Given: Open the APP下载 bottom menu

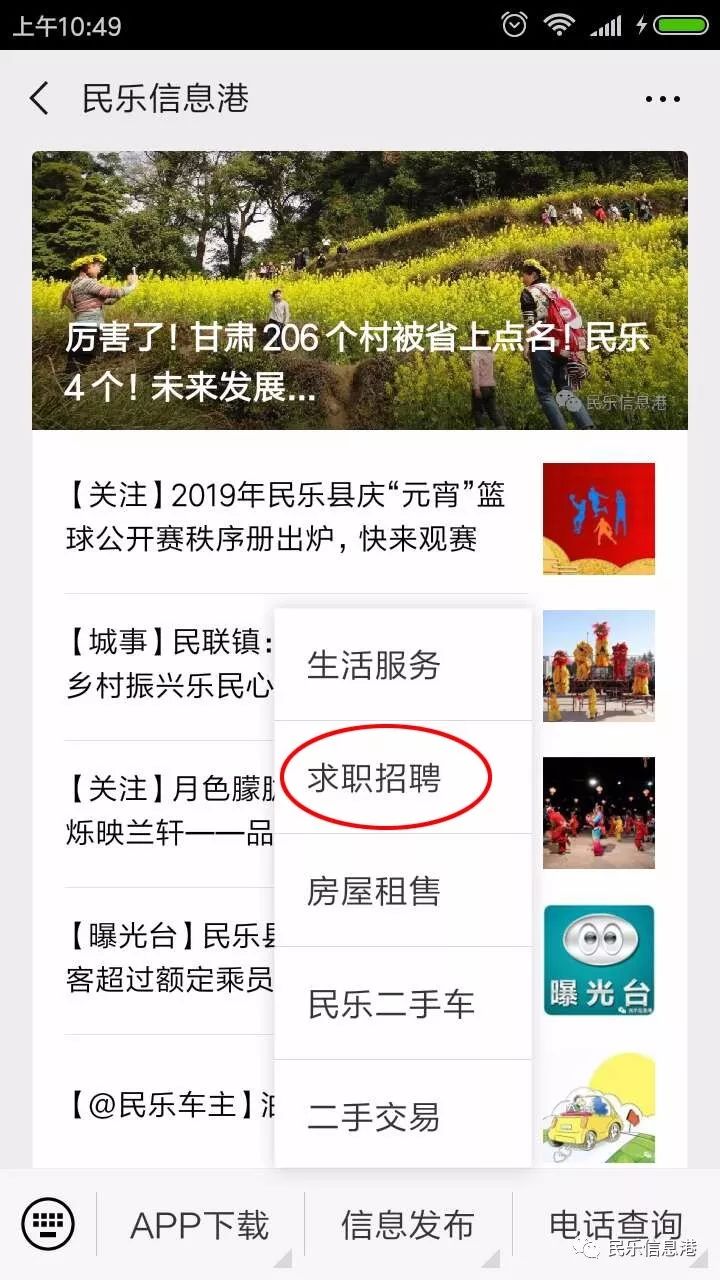Looking at the screenshot, I should [x=200, y=1225].
